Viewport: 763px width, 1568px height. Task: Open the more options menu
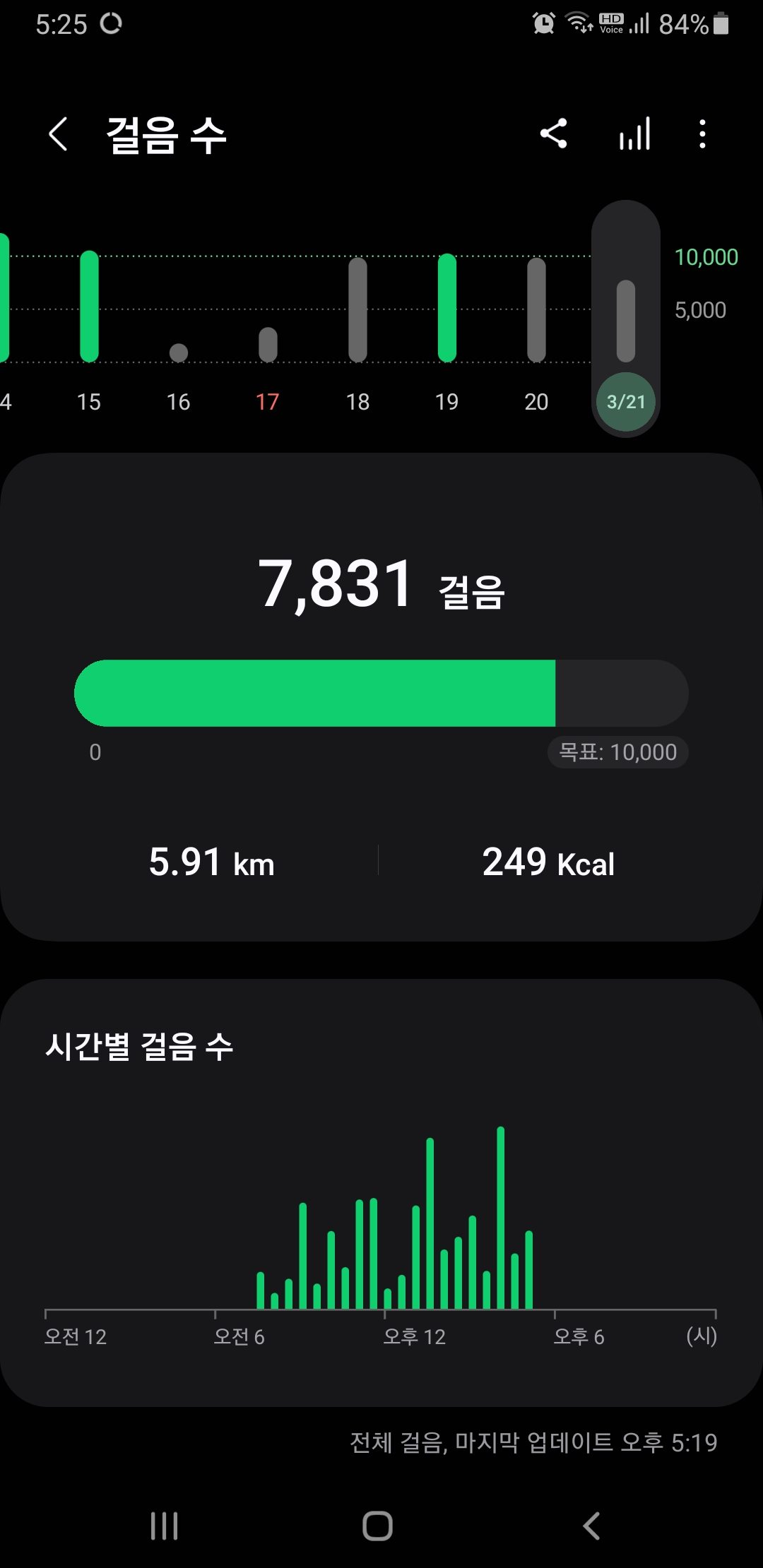(702, 133)
